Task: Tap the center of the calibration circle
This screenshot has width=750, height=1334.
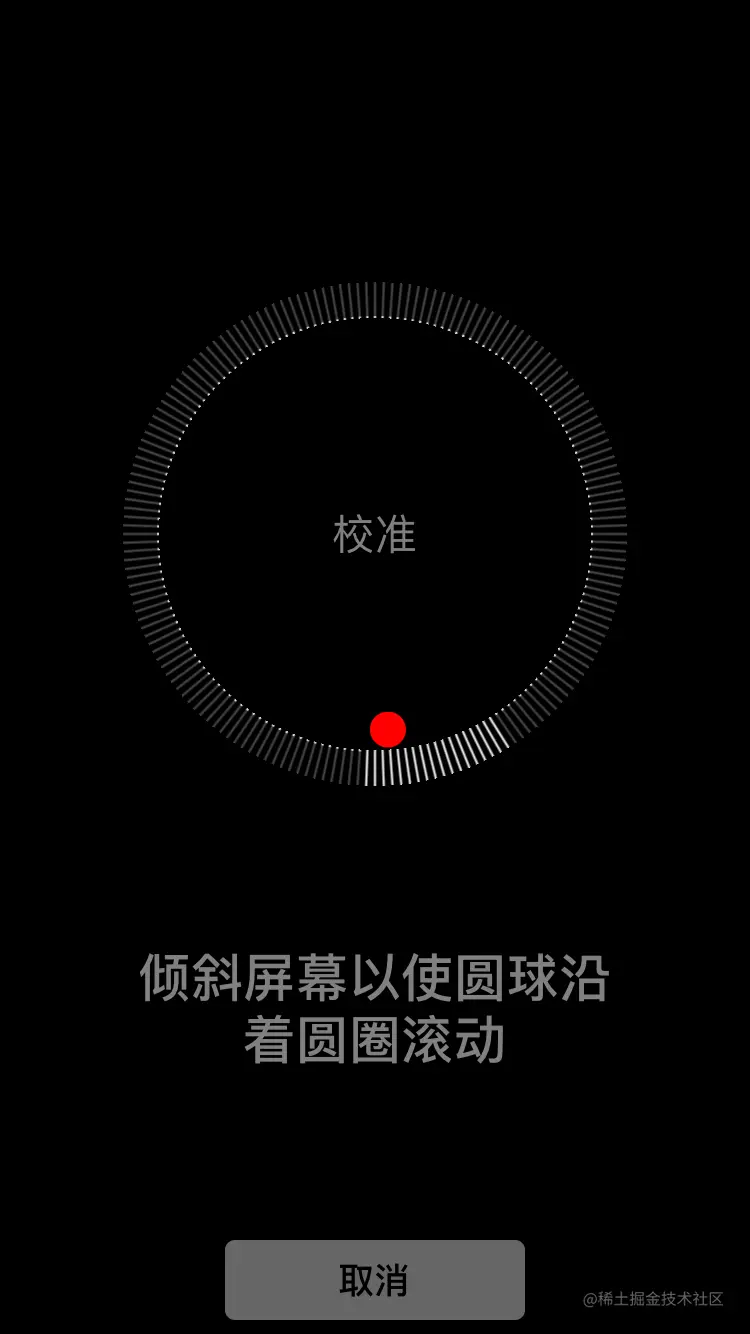Action: pyautogui.click(x=375, y=535)
